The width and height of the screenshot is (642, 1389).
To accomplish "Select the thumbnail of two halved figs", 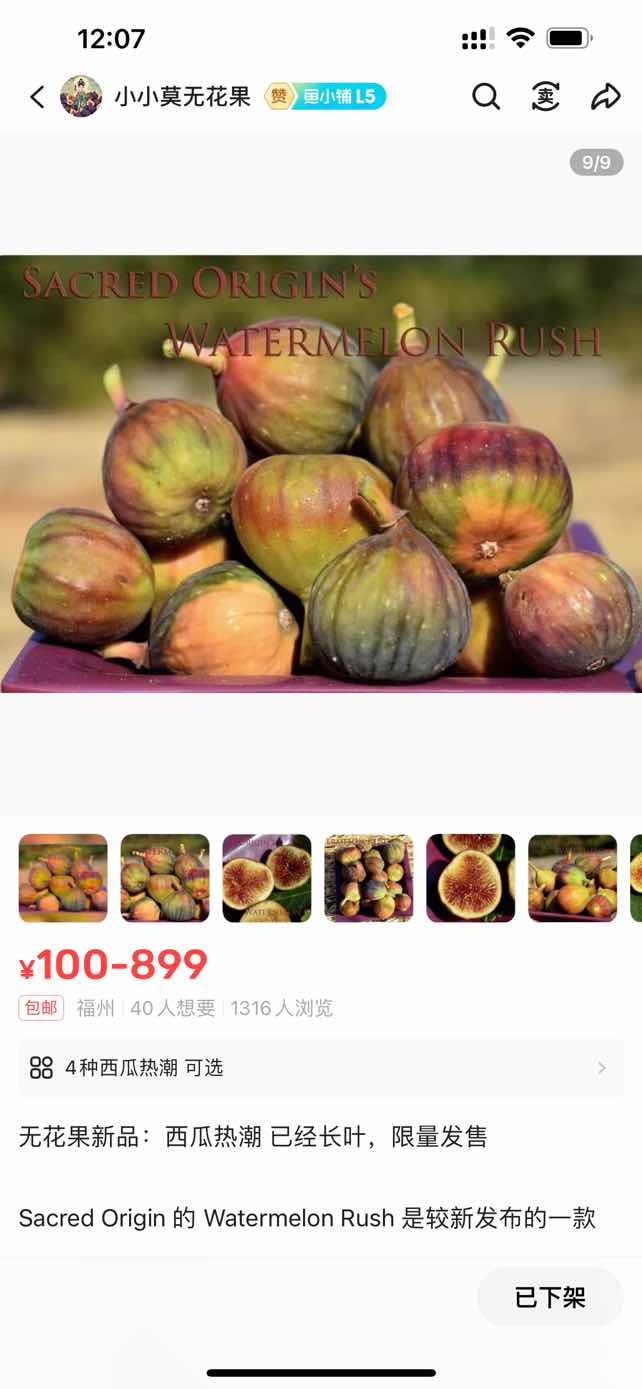I will 266,878.
